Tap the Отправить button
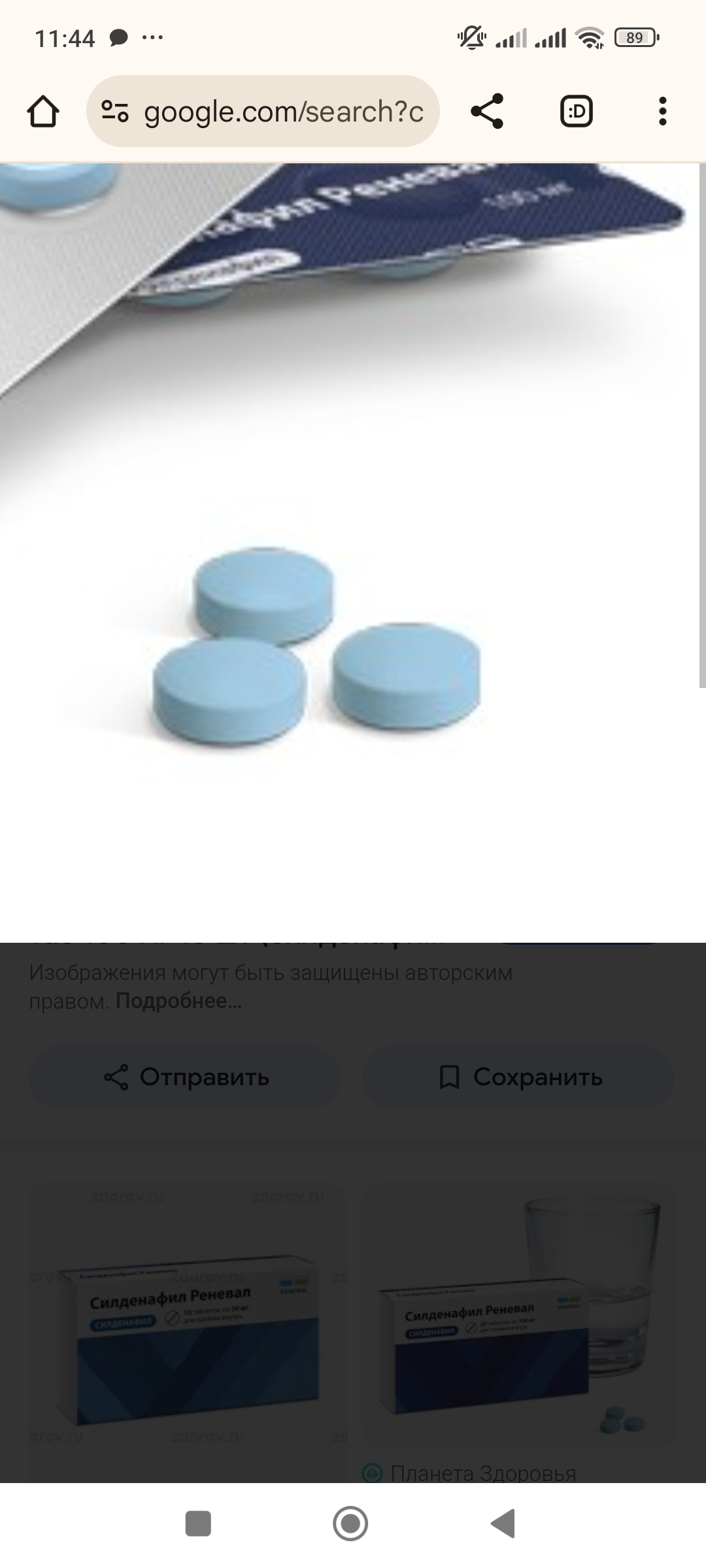 coord(185,1077)
